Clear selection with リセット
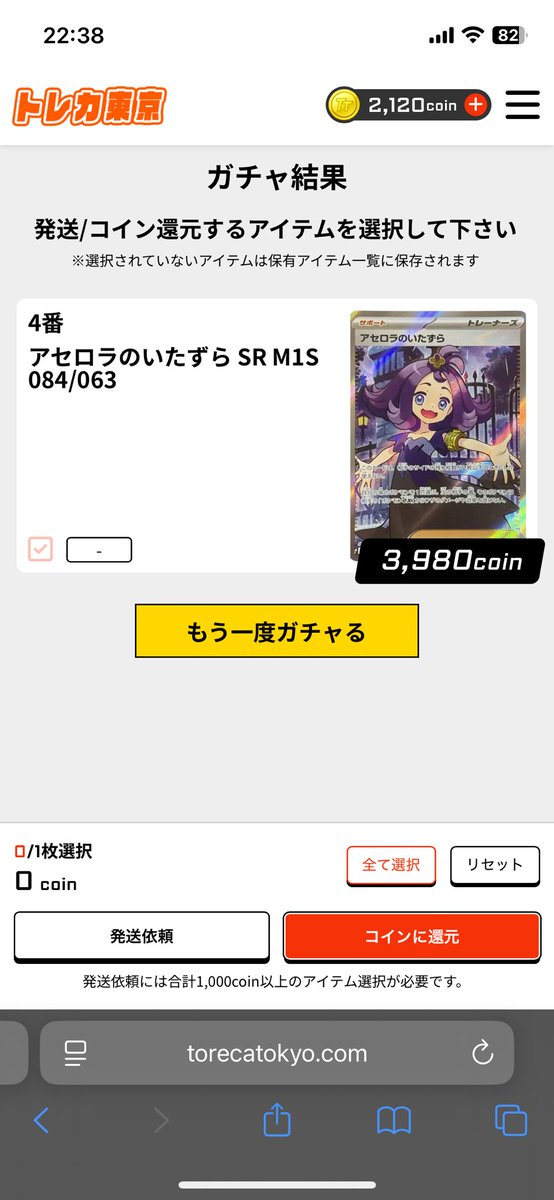 pos(495,865)
